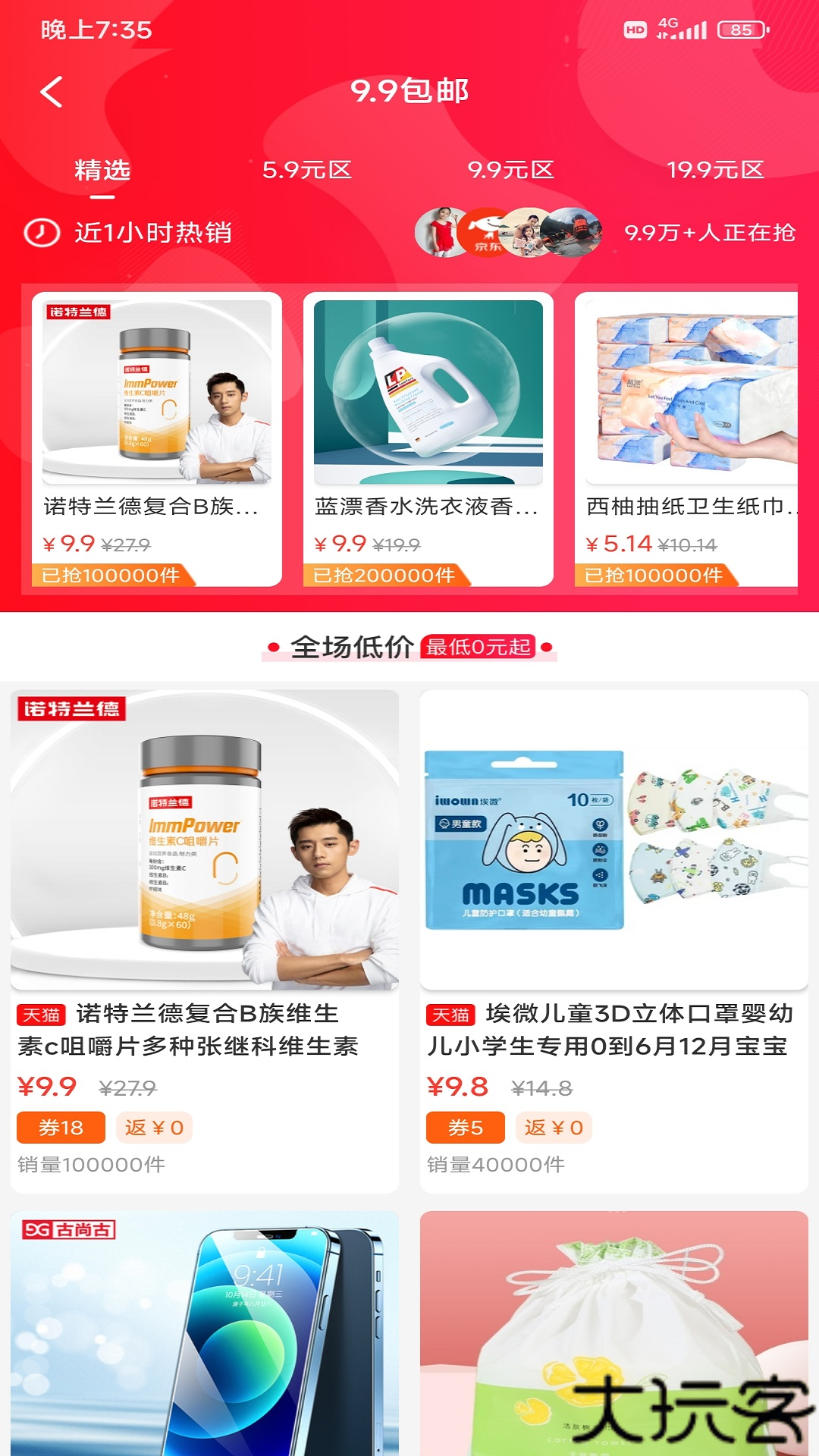Open the white drawstring bag product card
This screenshot has width=819, height=1456.
point(614,1335)
